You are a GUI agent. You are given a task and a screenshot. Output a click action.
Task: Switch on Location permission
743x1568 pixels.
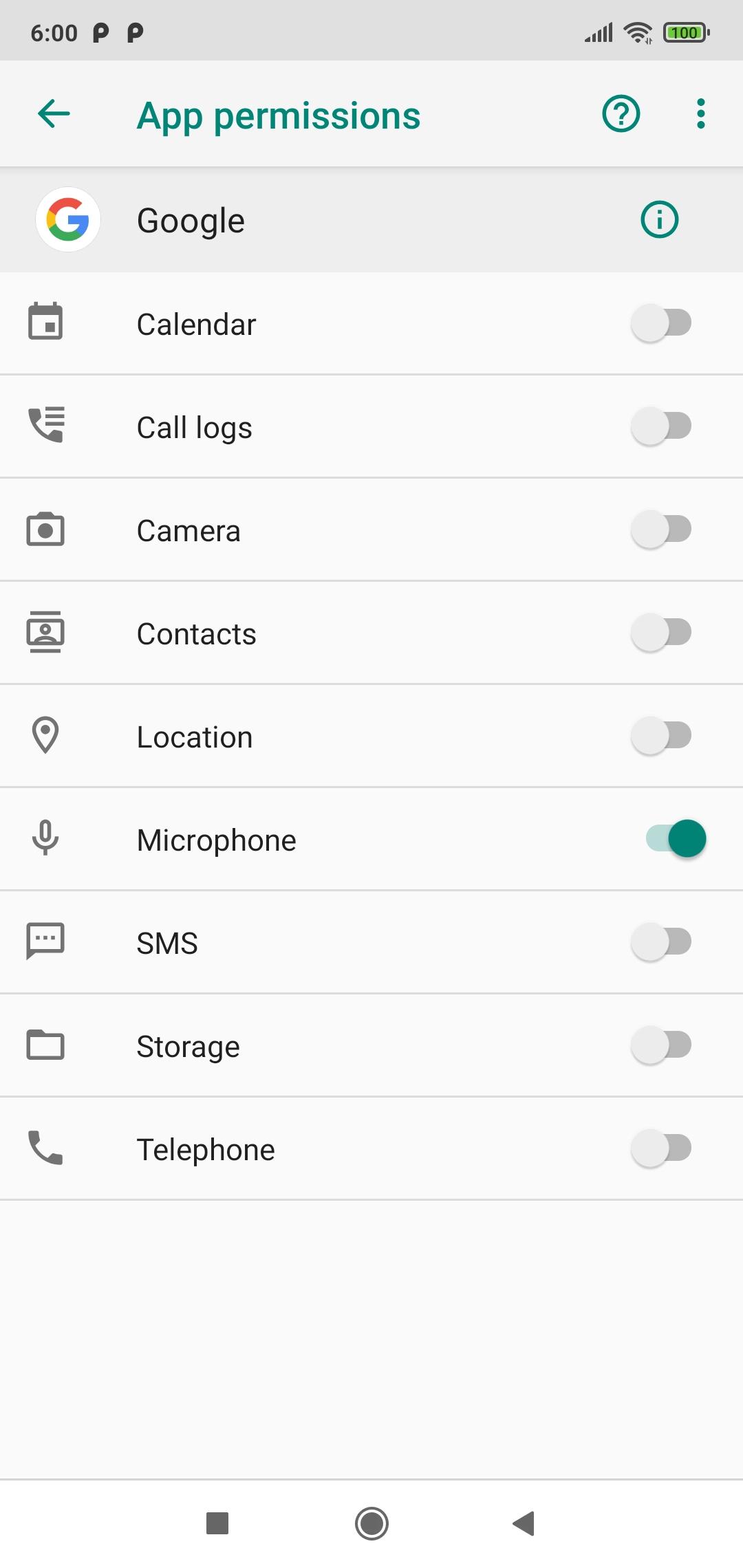pos(661,736)
